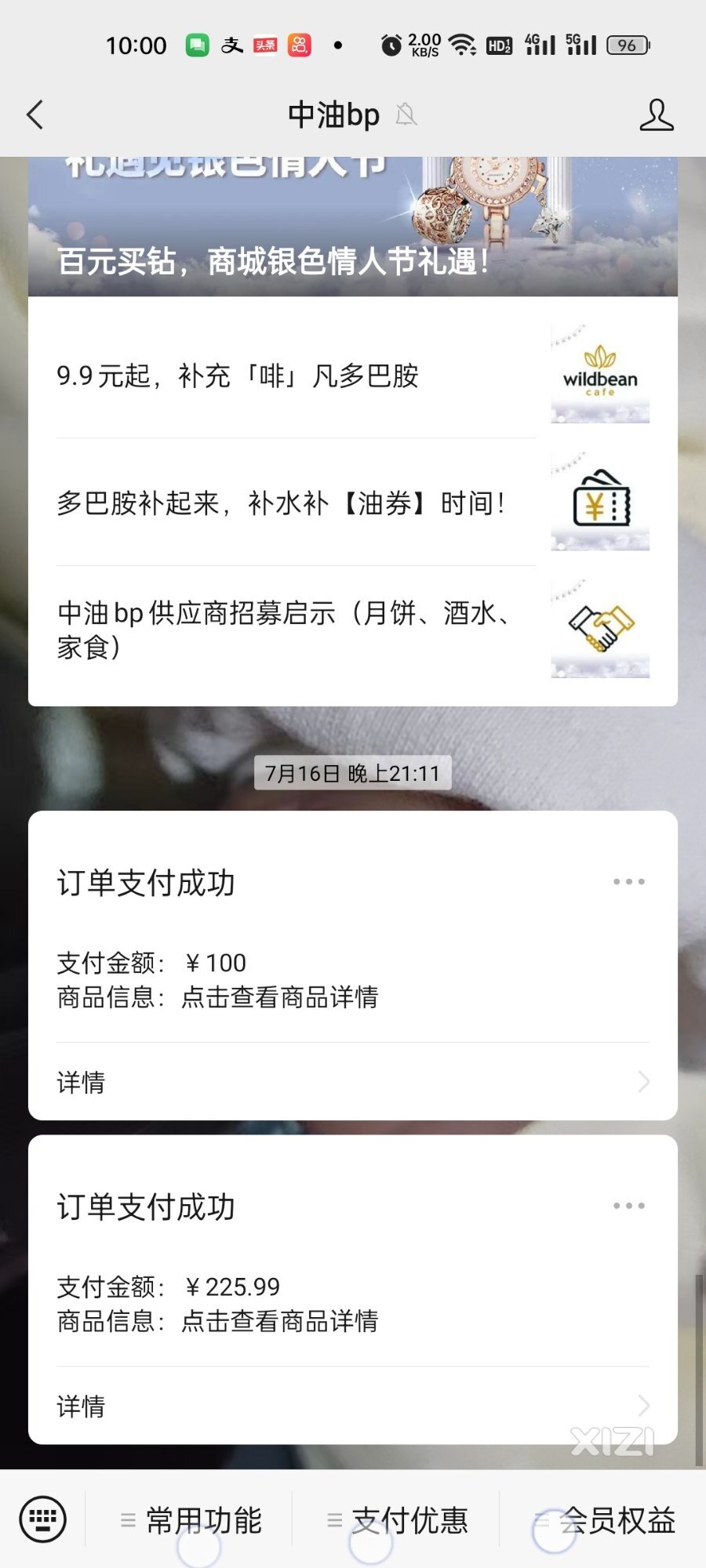Open the overflow menu on the ¥225.99 order
Image resolution: width=706 pixels, height=1568 pixels.
click(x=628, y=1206)
